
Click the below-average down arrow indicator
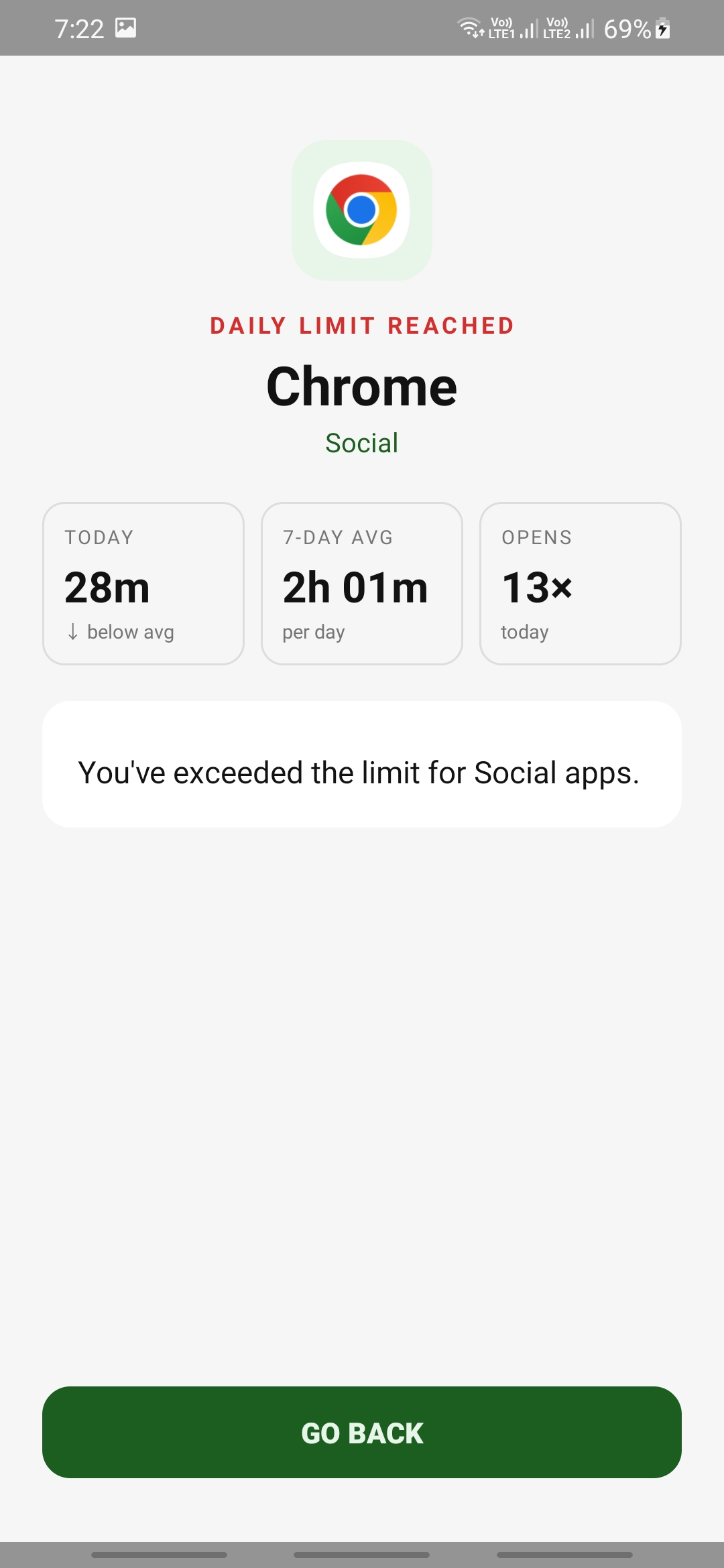pos(72,631)
